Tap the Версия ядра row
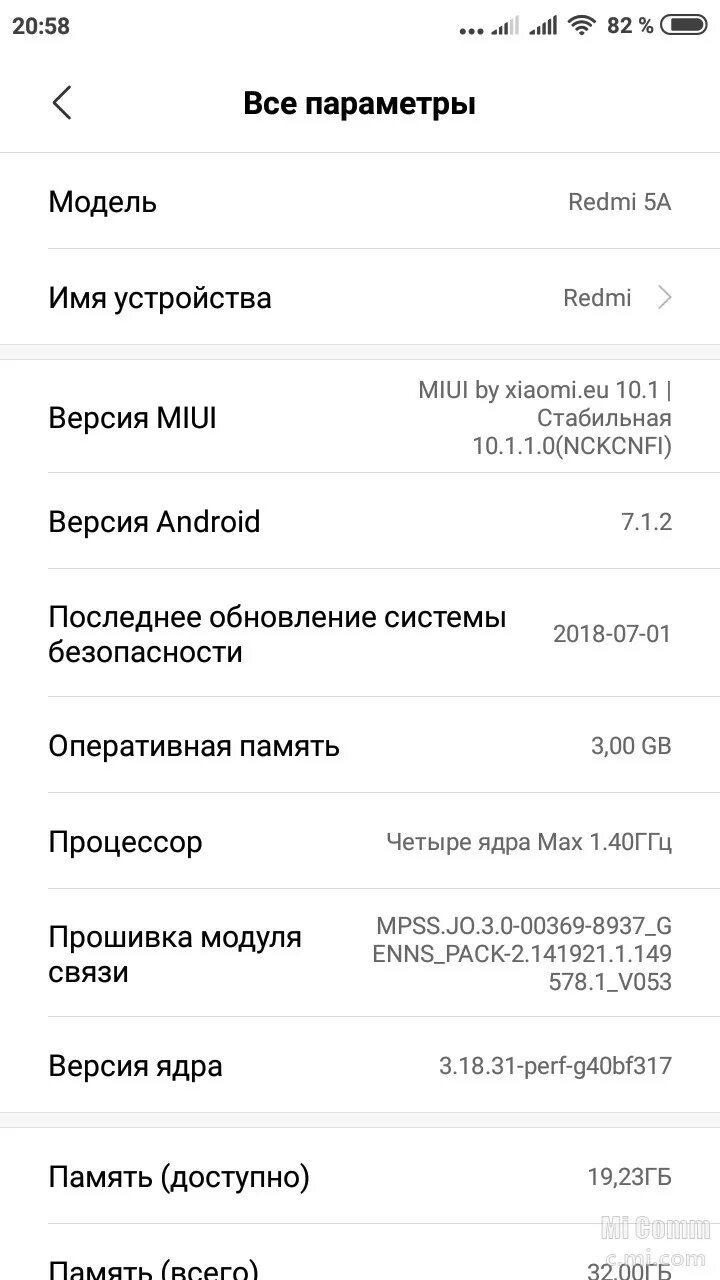The image size is (720, 1280). 360,1066
